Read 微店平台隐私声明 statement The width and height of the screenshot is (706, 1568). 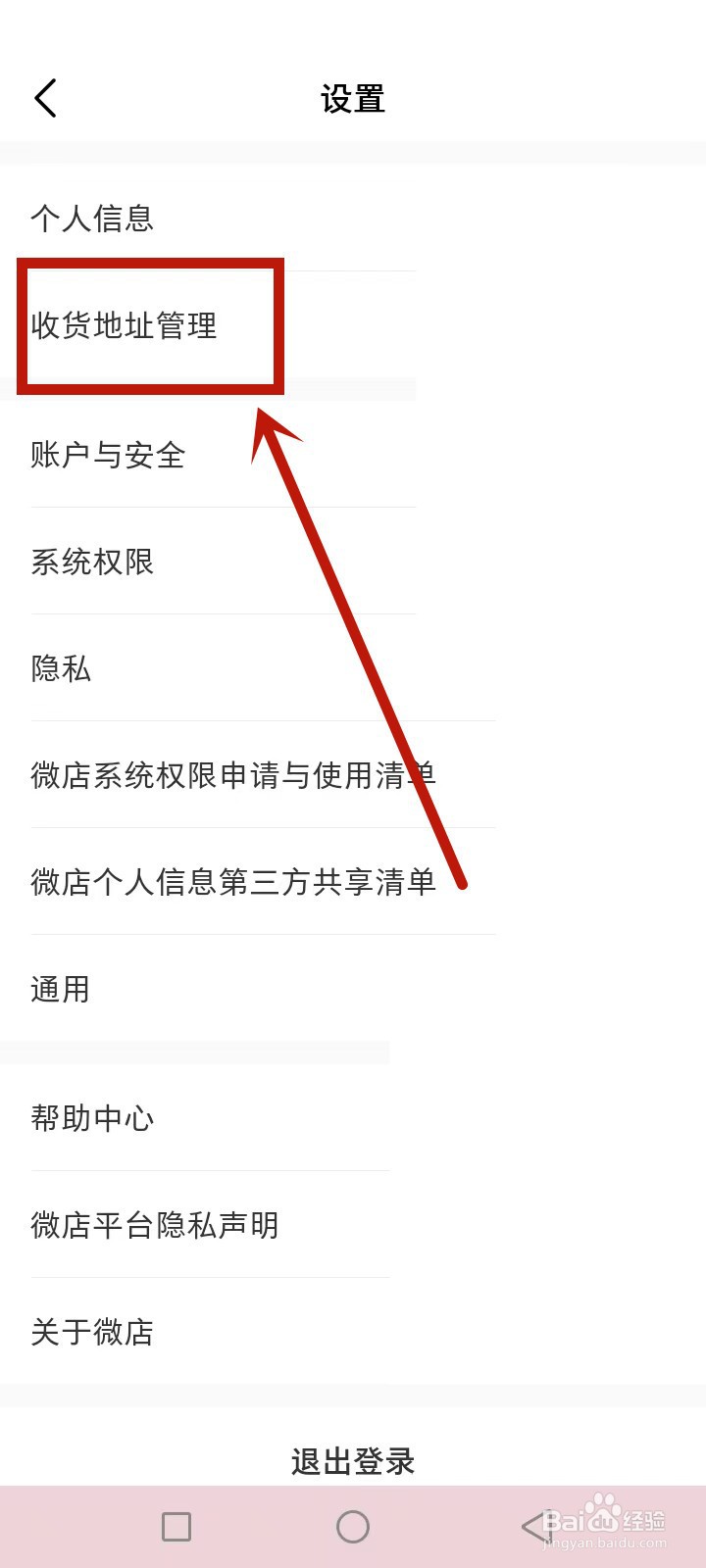(154, 1225)
